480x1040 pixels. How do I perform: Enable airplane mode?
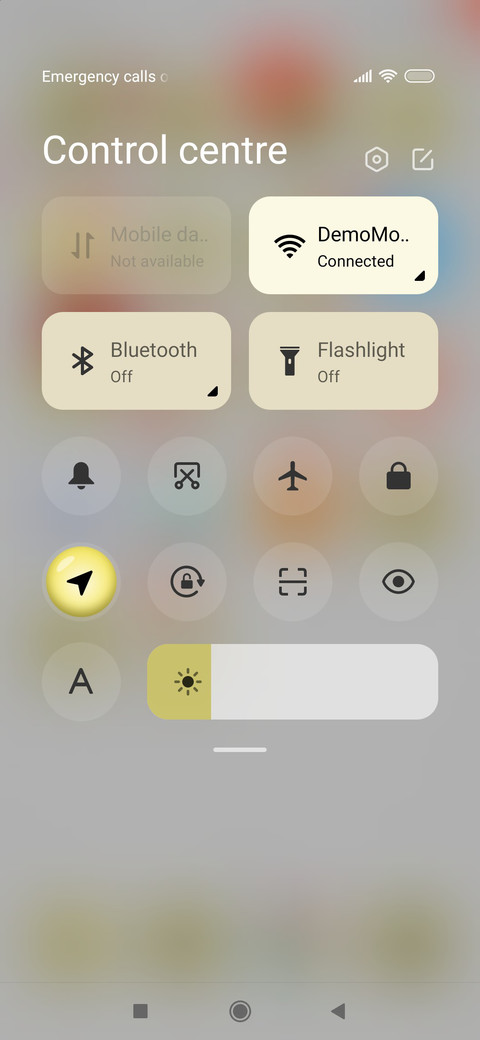click(x=293, y=476)
